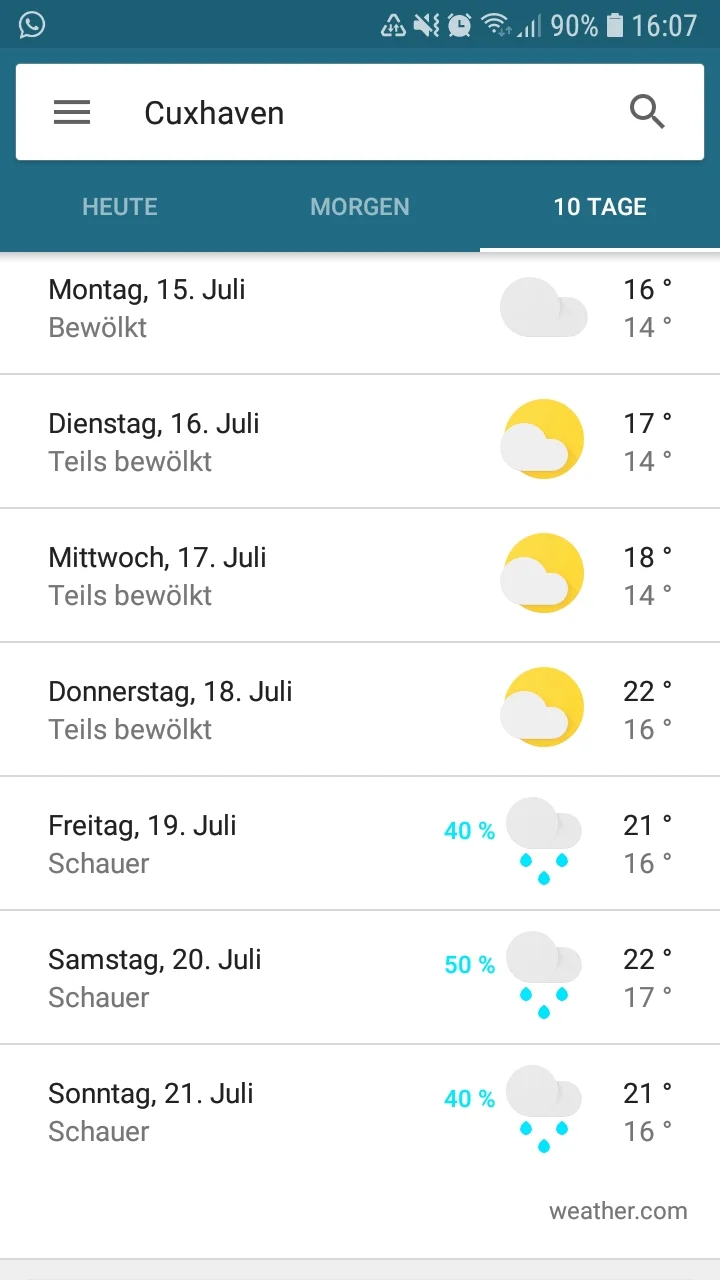Open the navigation drawer menu
The height and width of the screenshot is (1280, 720).
click(x=71, y=112)
